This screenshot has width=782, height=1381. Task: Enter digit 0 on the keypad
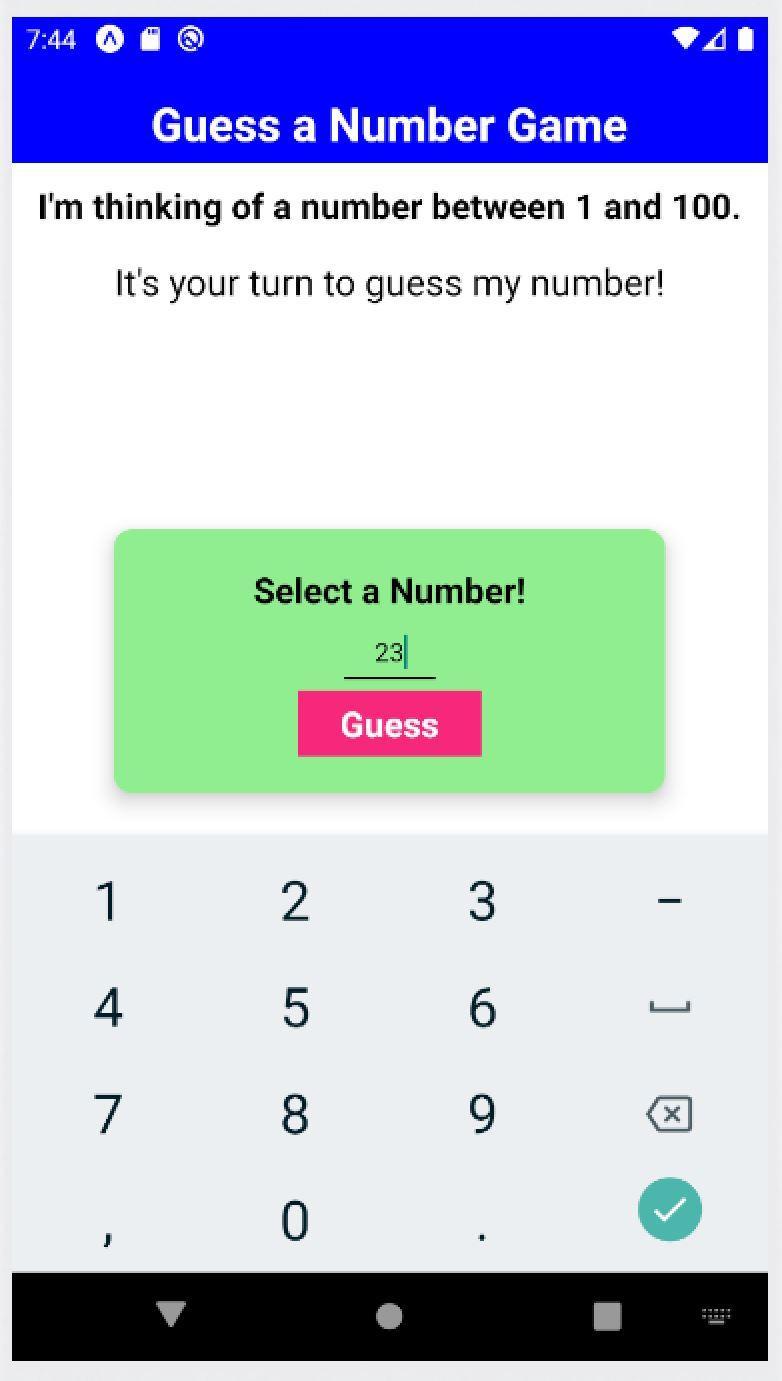[295, 1220]
